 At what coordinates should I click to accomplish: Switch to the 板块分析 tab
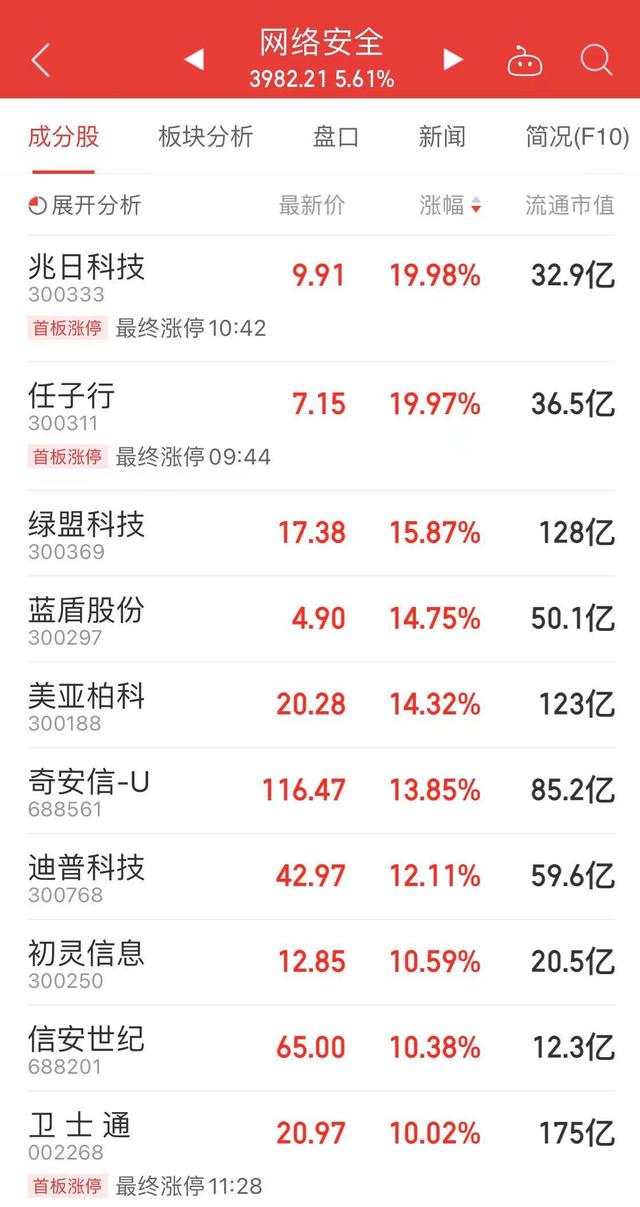pyautogui.click(x=206, y=137)
